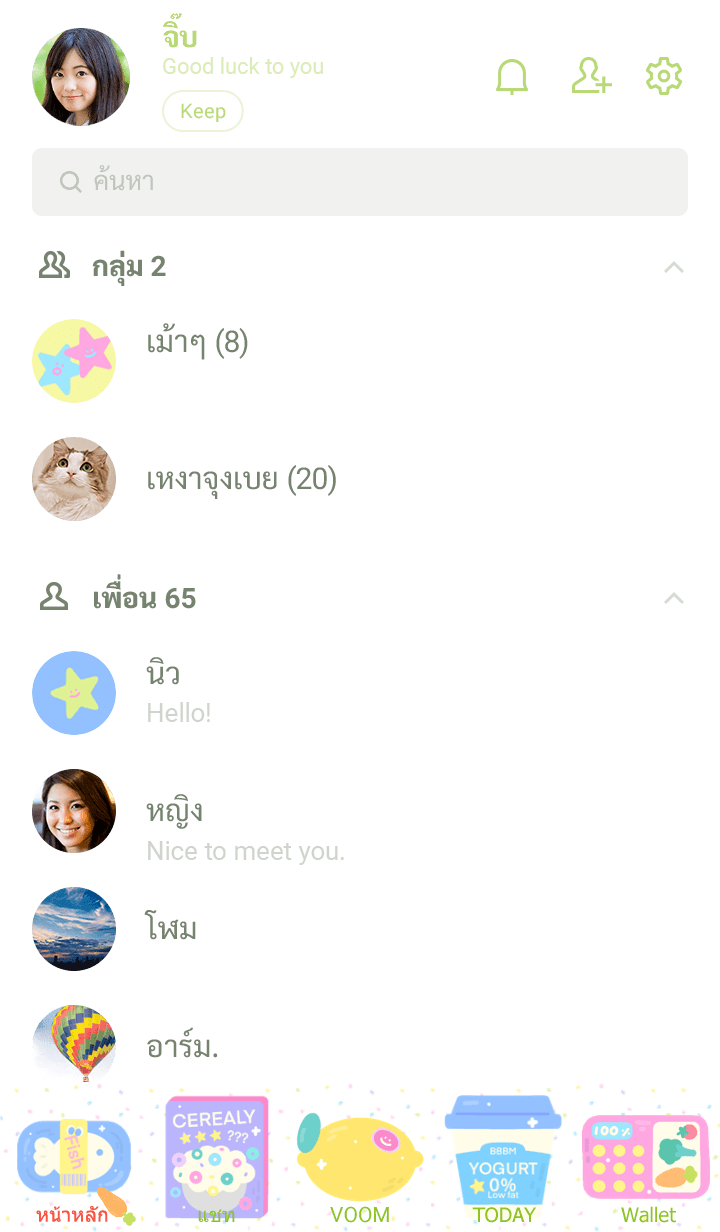Image resolution: width=720 pixels, height=1232 pixels.
Task: Tap the Keep button
Action: pyautogui.click(x=202, y=111)
